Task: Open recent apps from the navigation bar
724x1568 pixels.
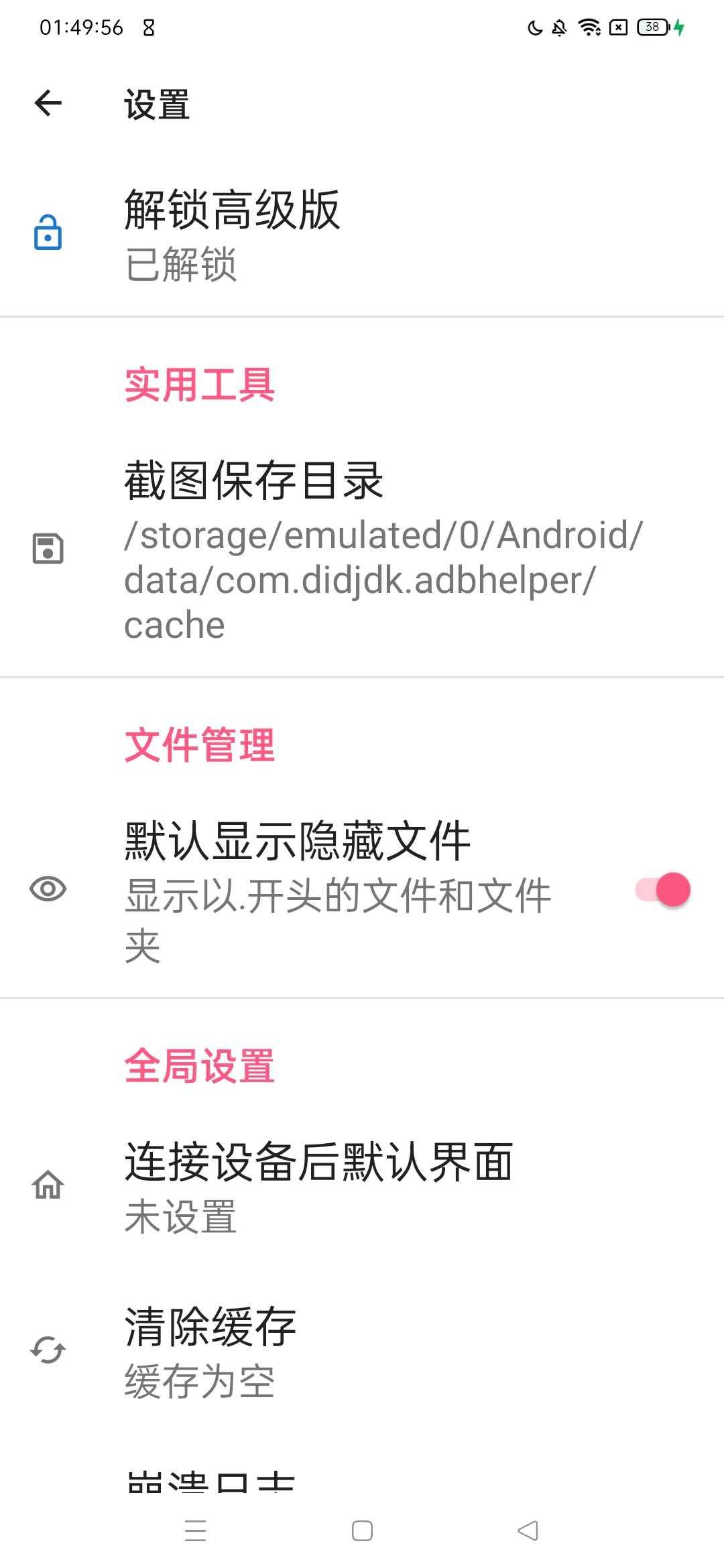Action: pos(195,1531)
